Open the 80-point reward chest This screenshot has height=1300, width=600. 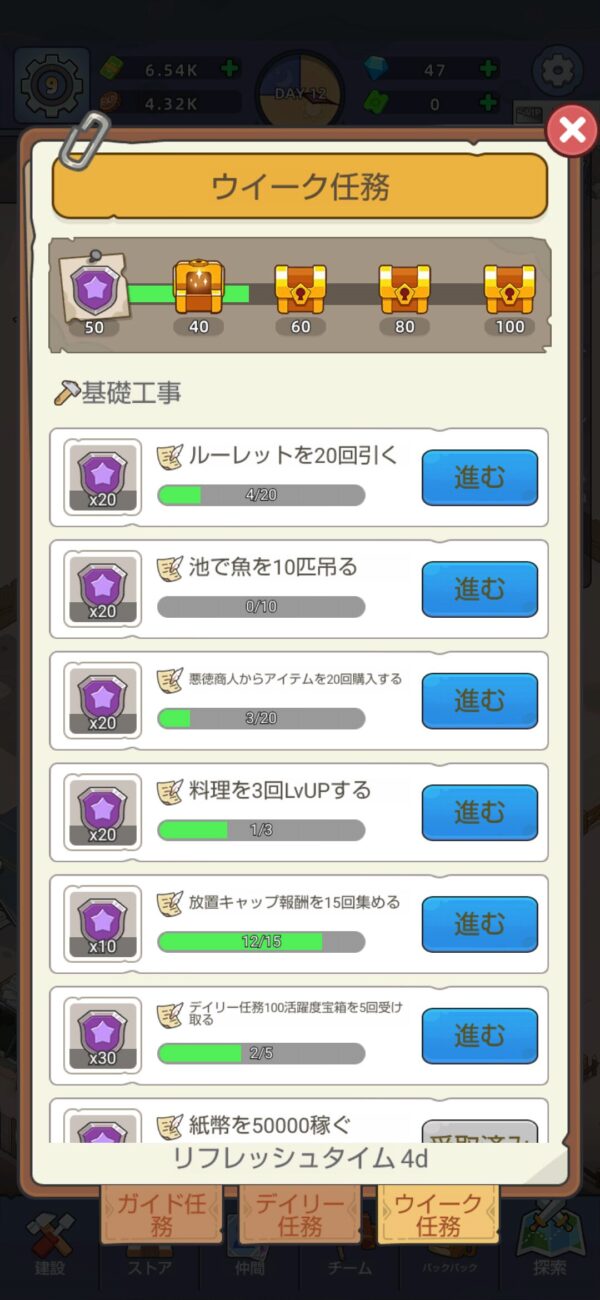(404, 290)
